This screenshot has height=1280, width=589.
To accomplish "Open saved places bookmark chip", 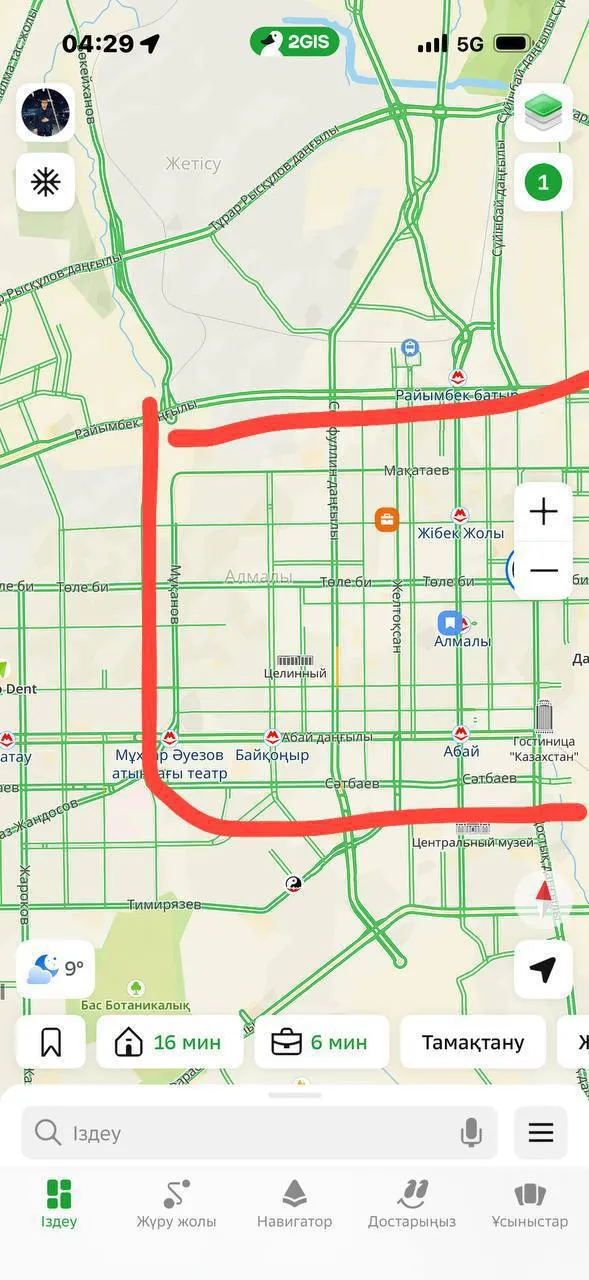I will (x=51, y=1042).
